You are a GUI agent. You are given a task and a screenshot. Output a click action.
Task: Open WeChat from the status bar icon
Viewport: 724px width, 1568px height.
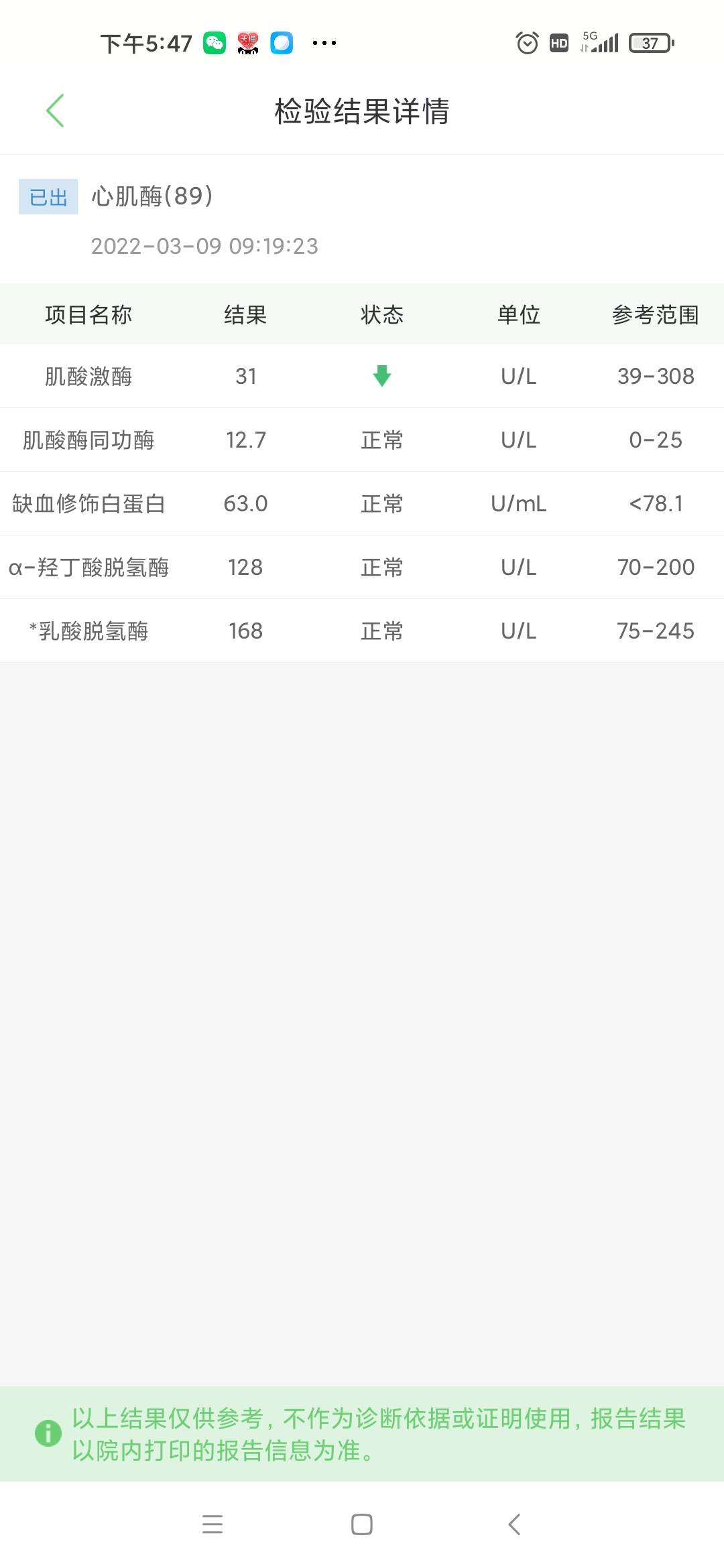pos(213,43)
